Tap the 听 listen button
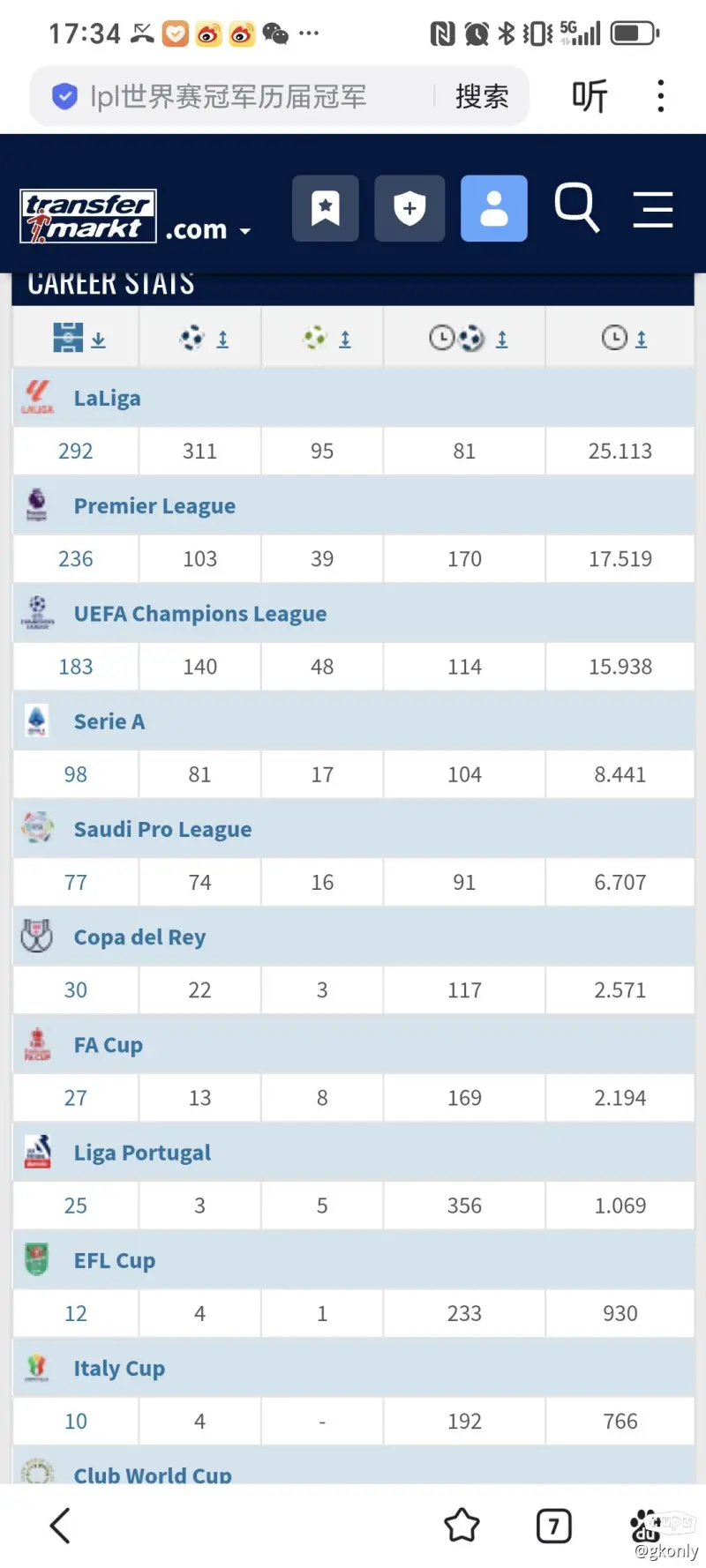Screen dimensions: 706x1568 pyautogui.click(x=590, y=96)
